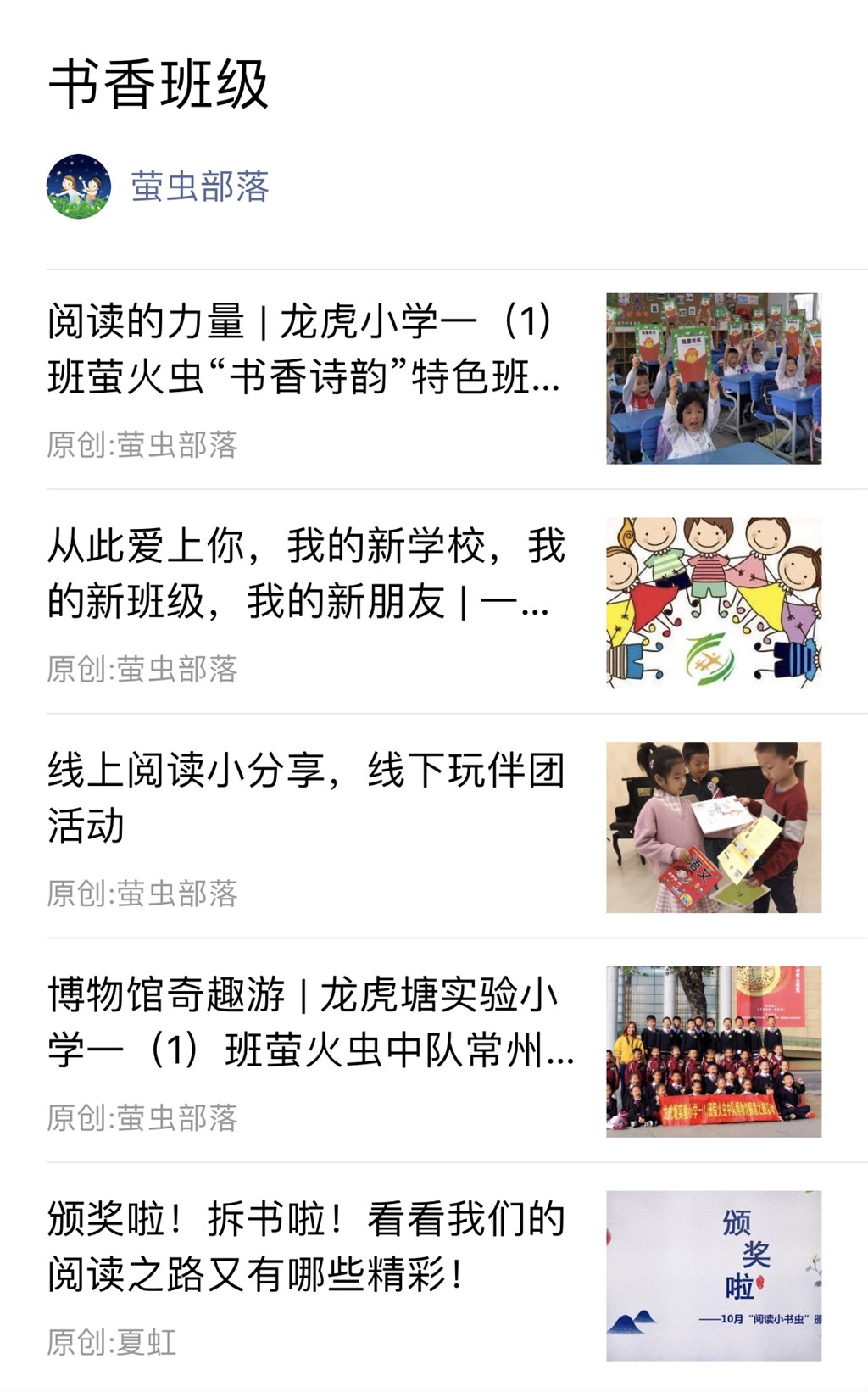Tap the 萤虫部落 avatar image
The height and width of the screenshot is (1392, 868).
click(x=79, y=187)
